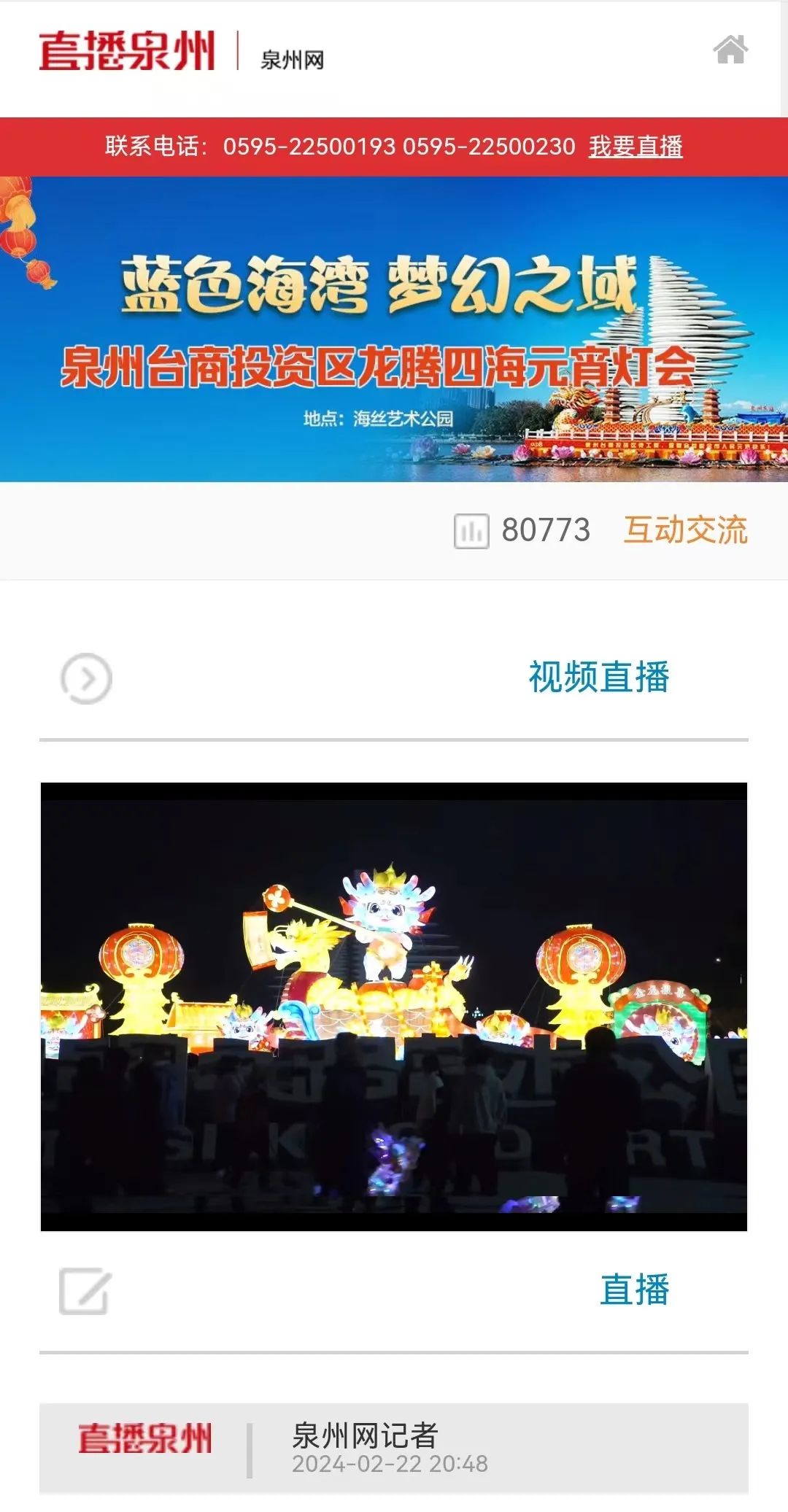Open the 直播泉州 logo in header

pyautogui.click(x=127, y=51)
